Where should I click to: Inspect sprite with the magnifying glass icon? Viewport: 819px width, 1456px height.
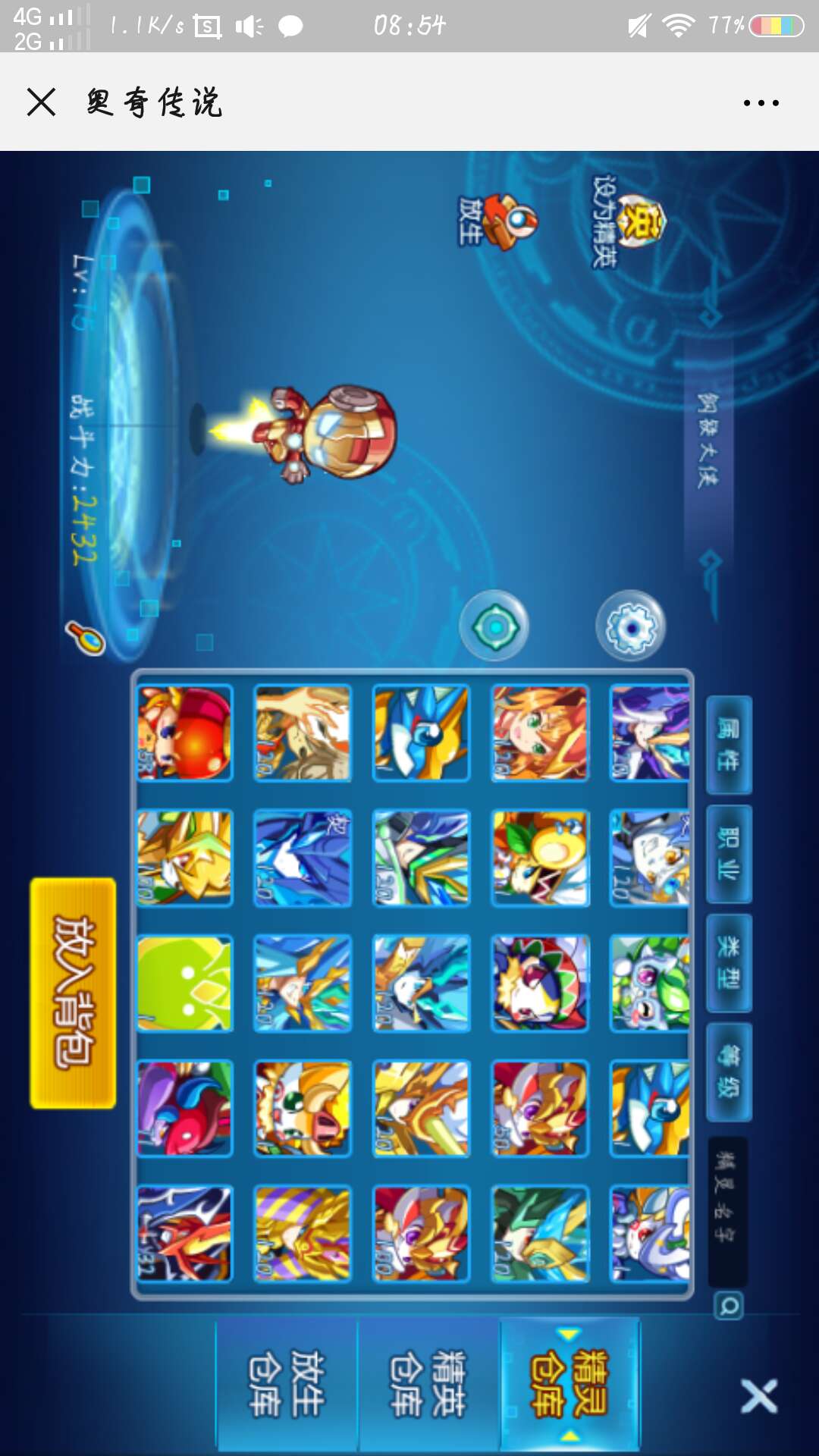tap(86, 638)
